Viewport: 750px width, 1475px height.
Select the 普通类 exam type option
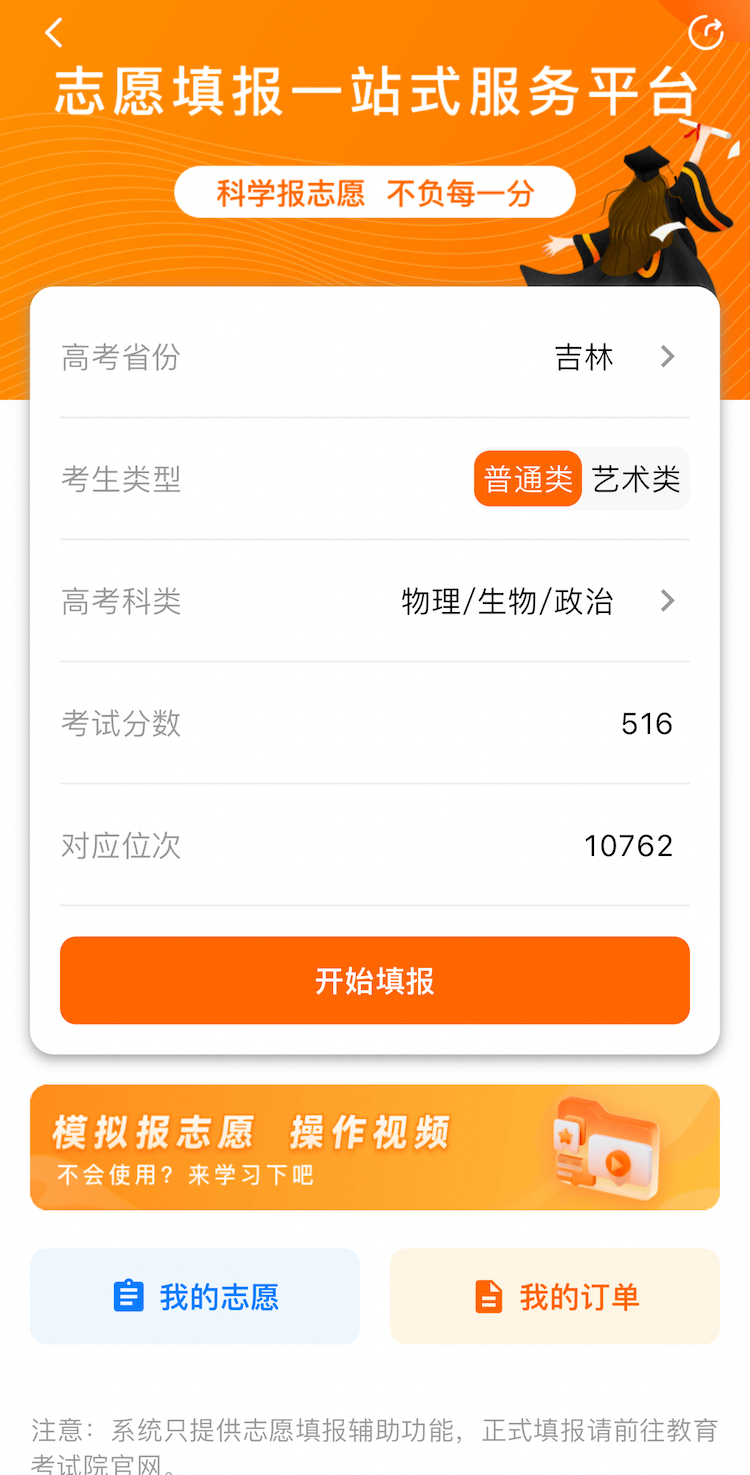[527, 478]
